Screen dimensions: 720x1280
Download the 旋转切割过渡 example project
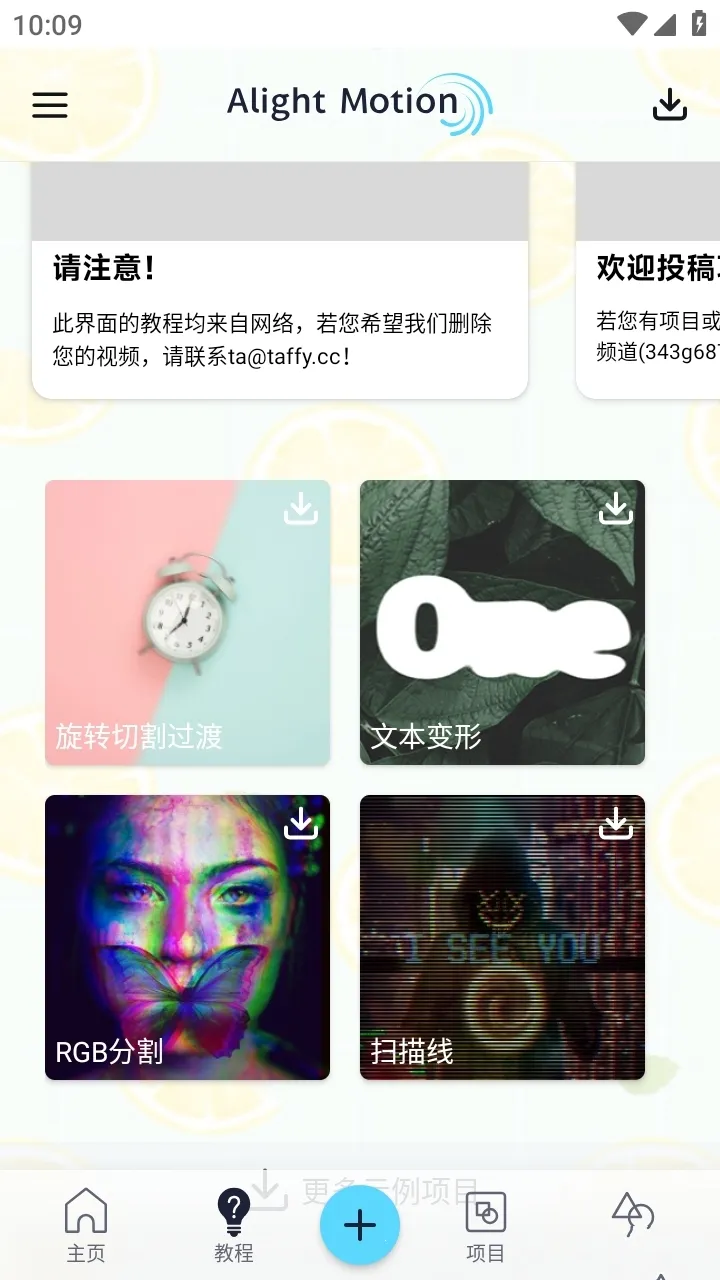point(301,510)
